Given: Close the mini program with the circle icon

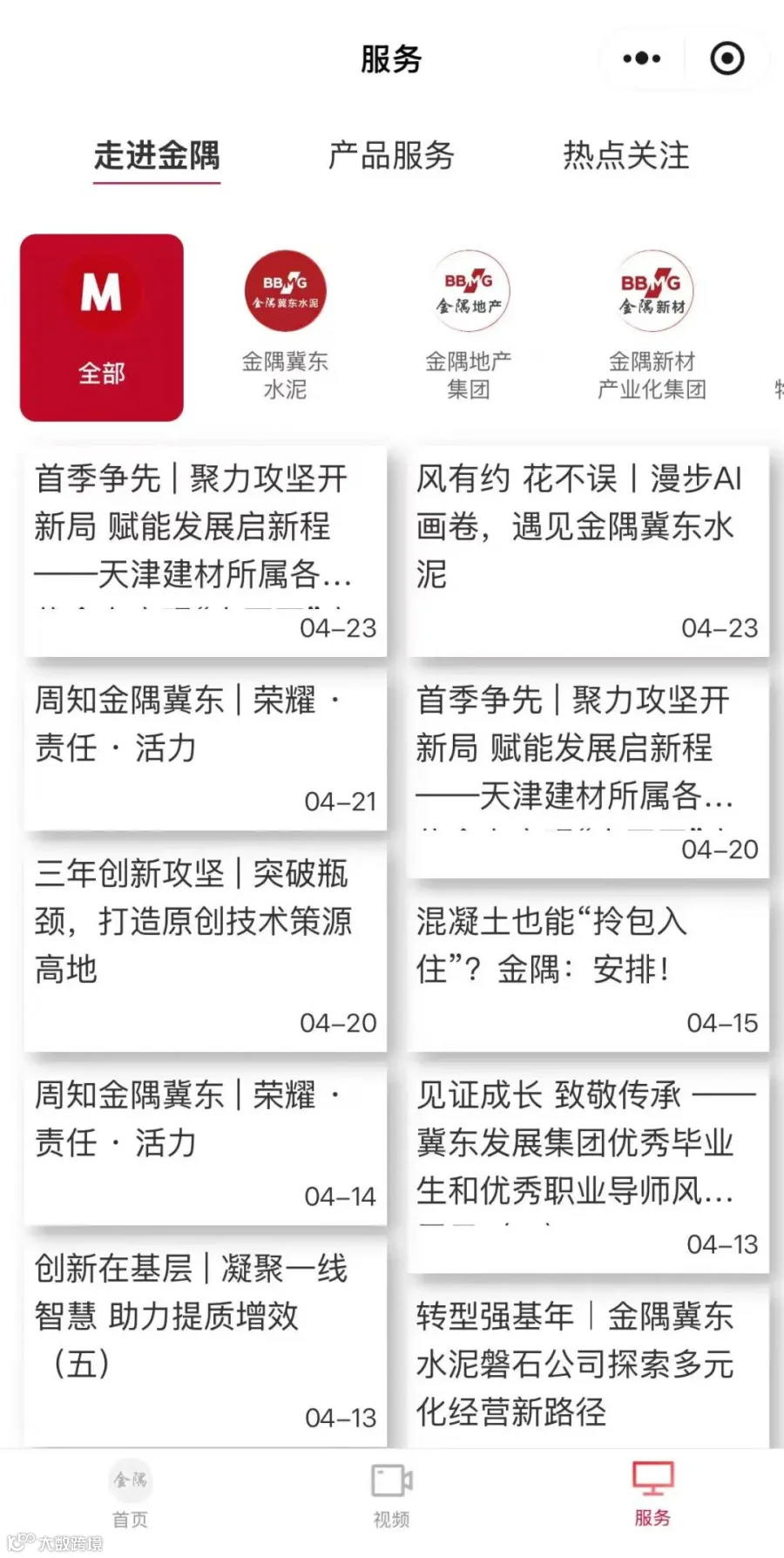Looking at the screenshot, I should pyautogui.click(x=727, y=59).
